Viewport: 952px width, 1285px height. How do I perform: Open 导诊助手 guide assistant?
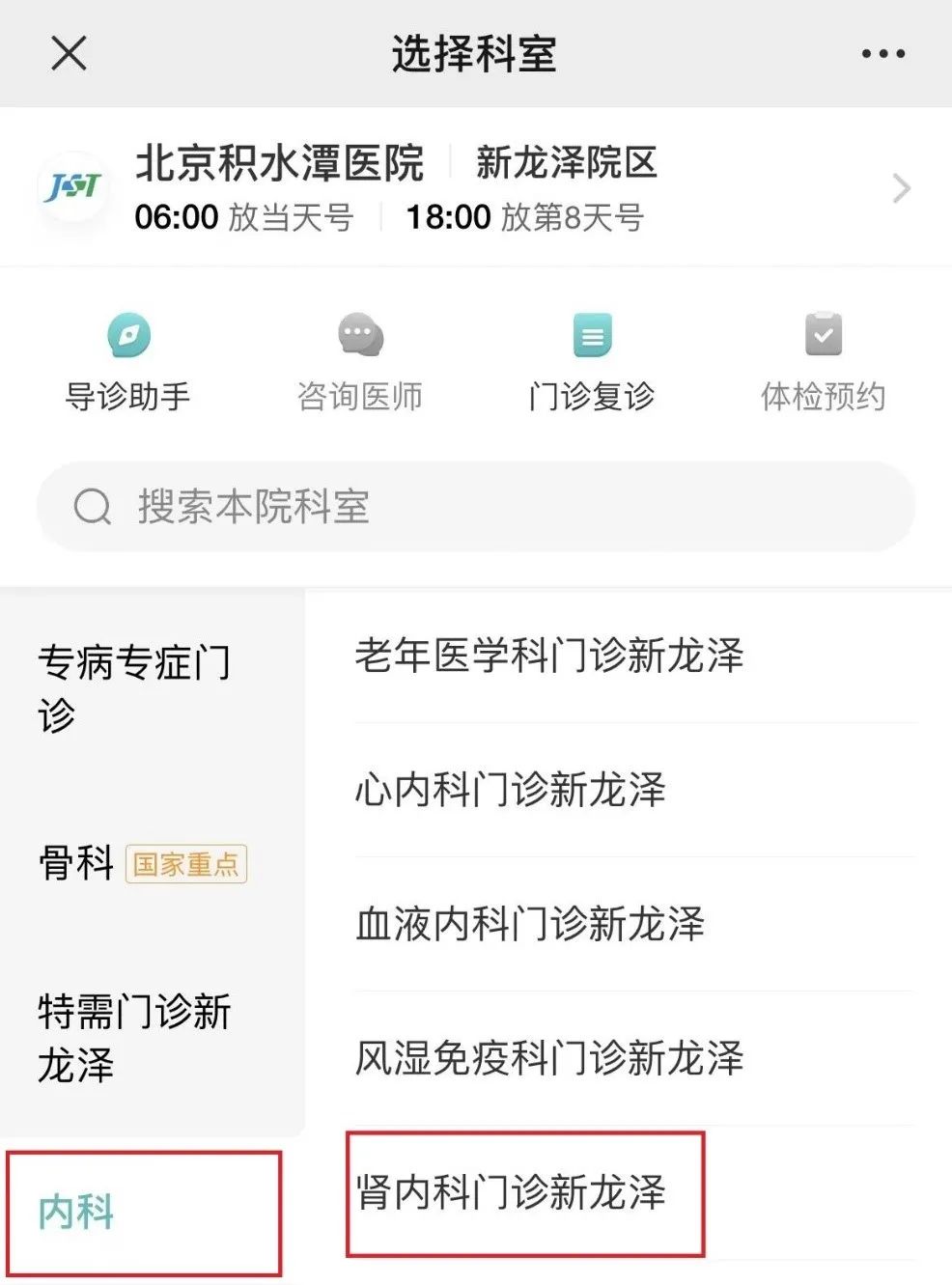pyautogui.click(x=127, y=364)
